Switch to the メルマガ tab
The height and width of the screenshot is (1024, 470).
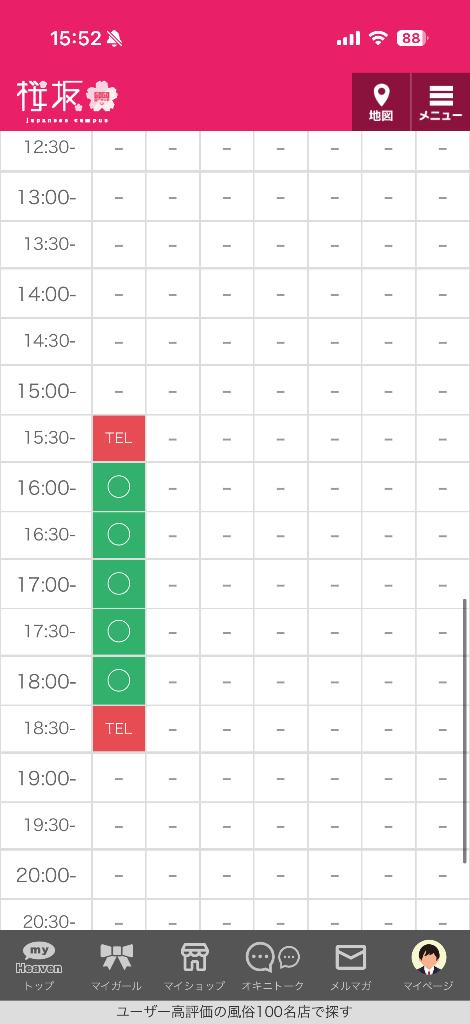click(x=351, y=967)
